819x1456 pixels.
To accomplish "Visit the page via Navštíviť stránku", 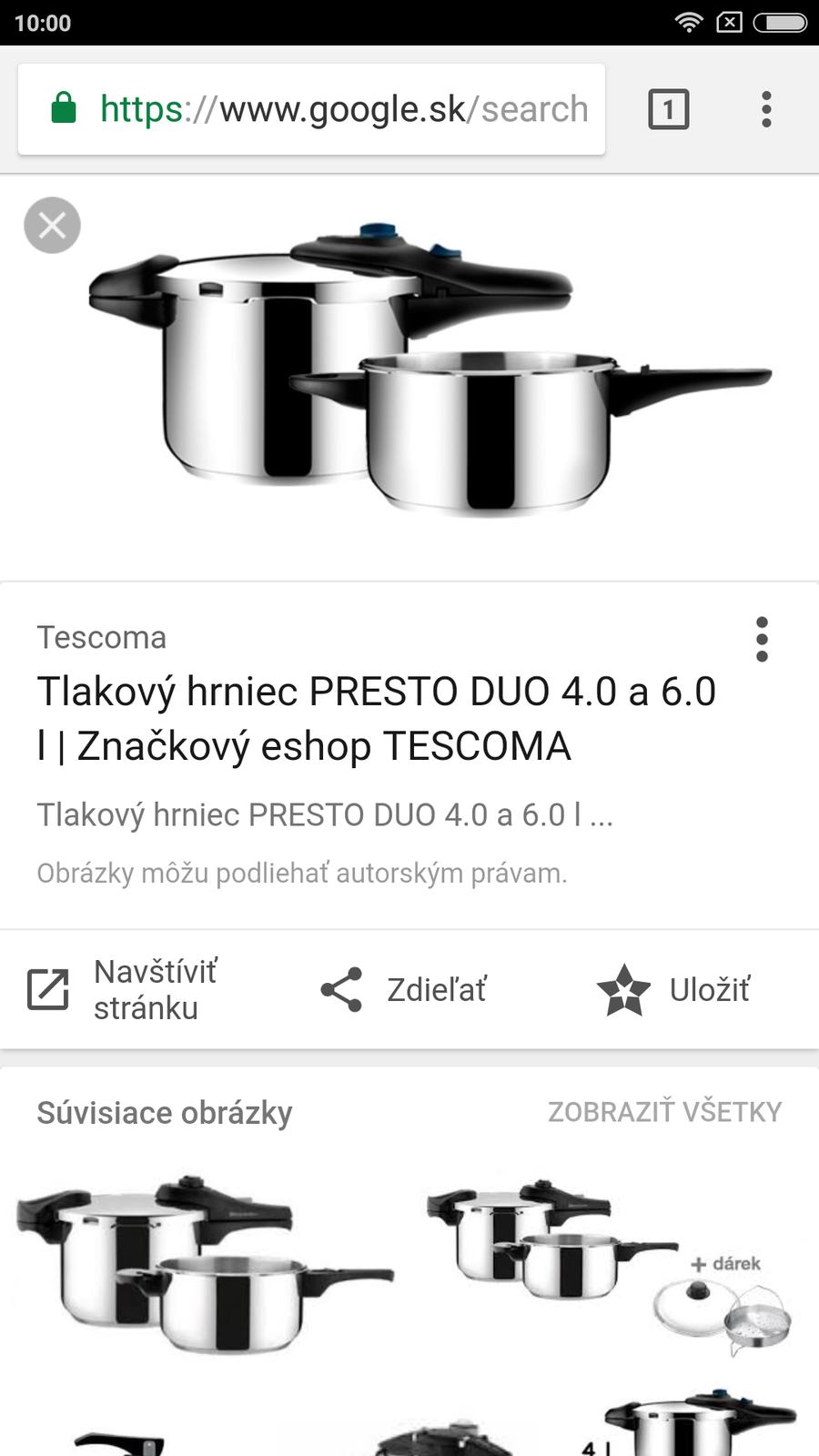I will pyautogui.click(x=123, y=989).
